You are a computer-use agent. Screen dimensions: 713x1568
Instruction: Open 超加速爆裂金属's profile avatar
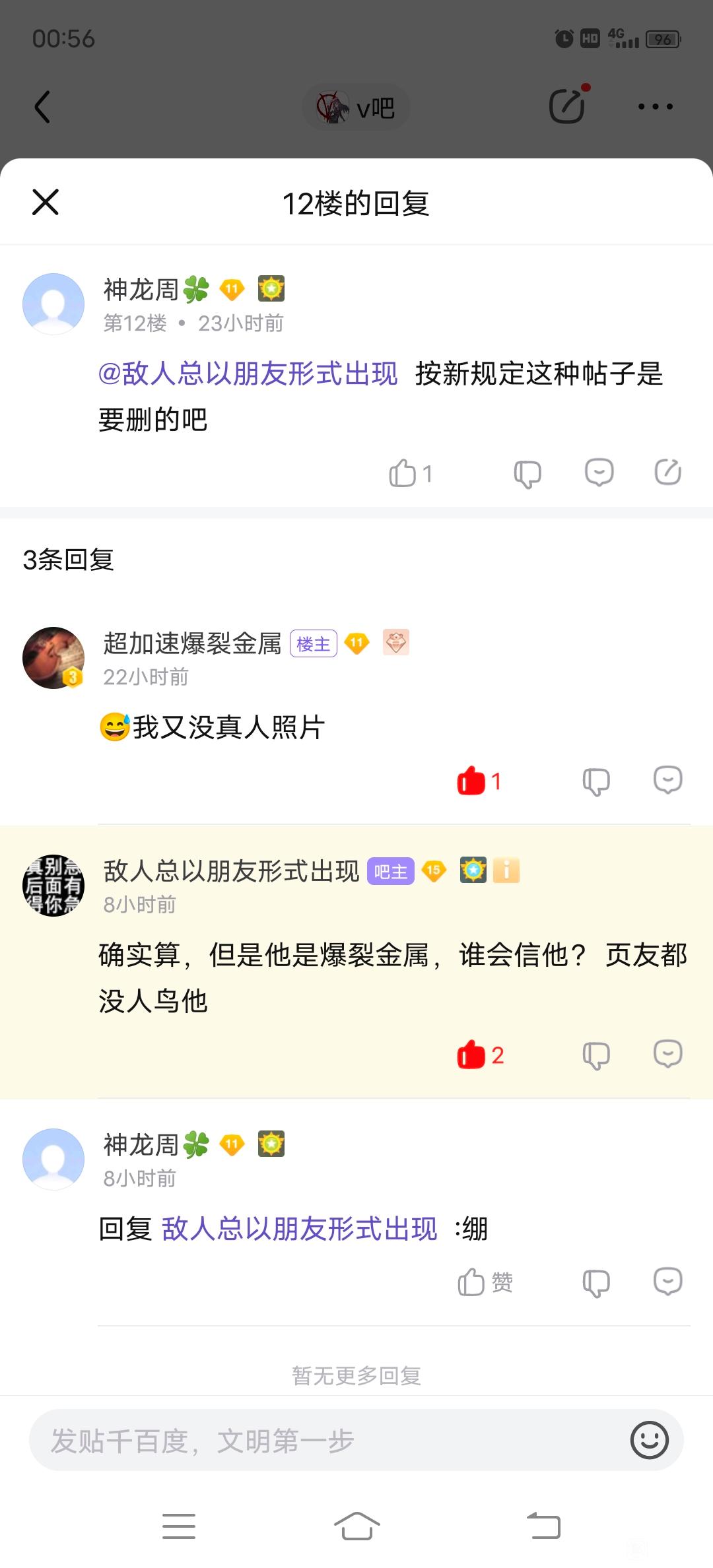click(x=53, y=658)
